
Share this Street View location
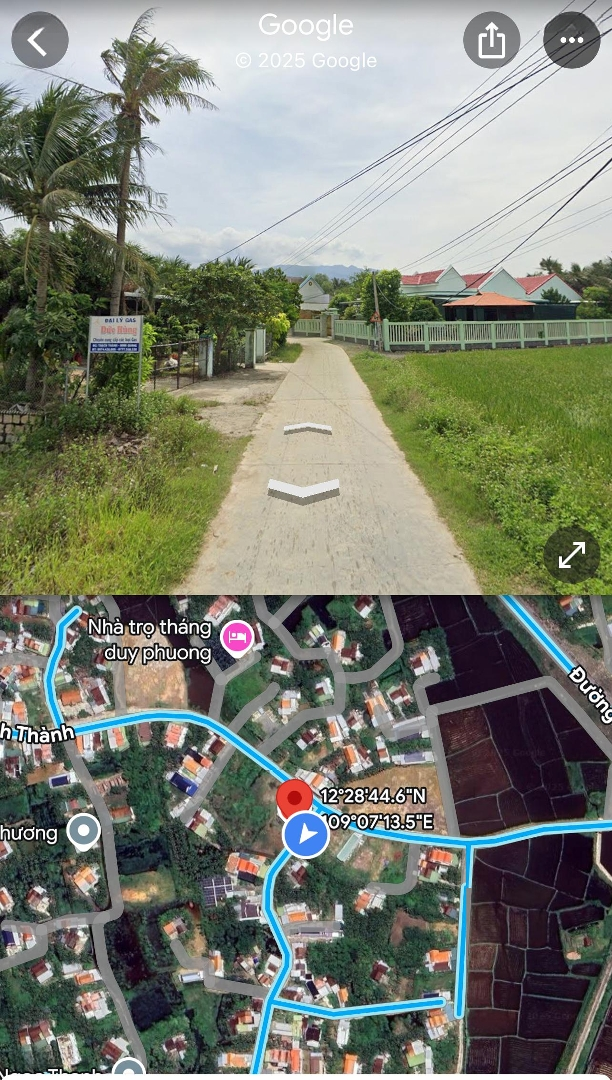[x=491, y=40]
